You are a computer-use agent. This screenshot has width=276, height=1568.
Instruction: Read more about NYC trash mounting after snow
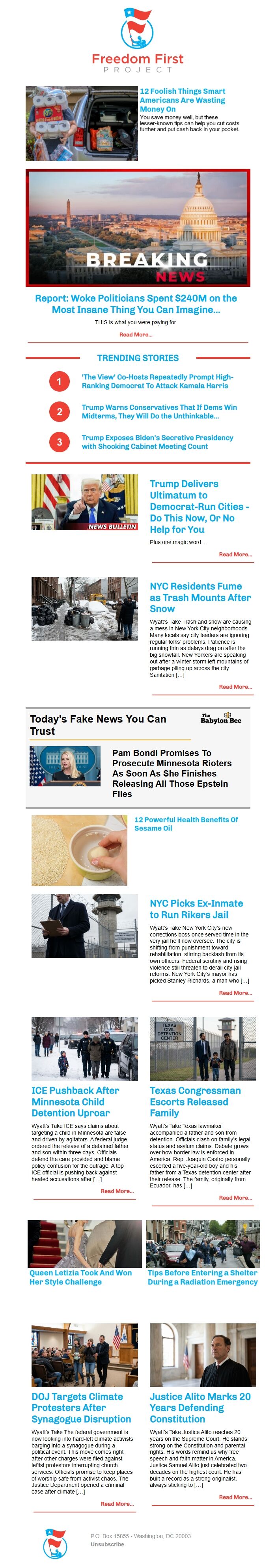pyautogui.click(x=235, y=687)
